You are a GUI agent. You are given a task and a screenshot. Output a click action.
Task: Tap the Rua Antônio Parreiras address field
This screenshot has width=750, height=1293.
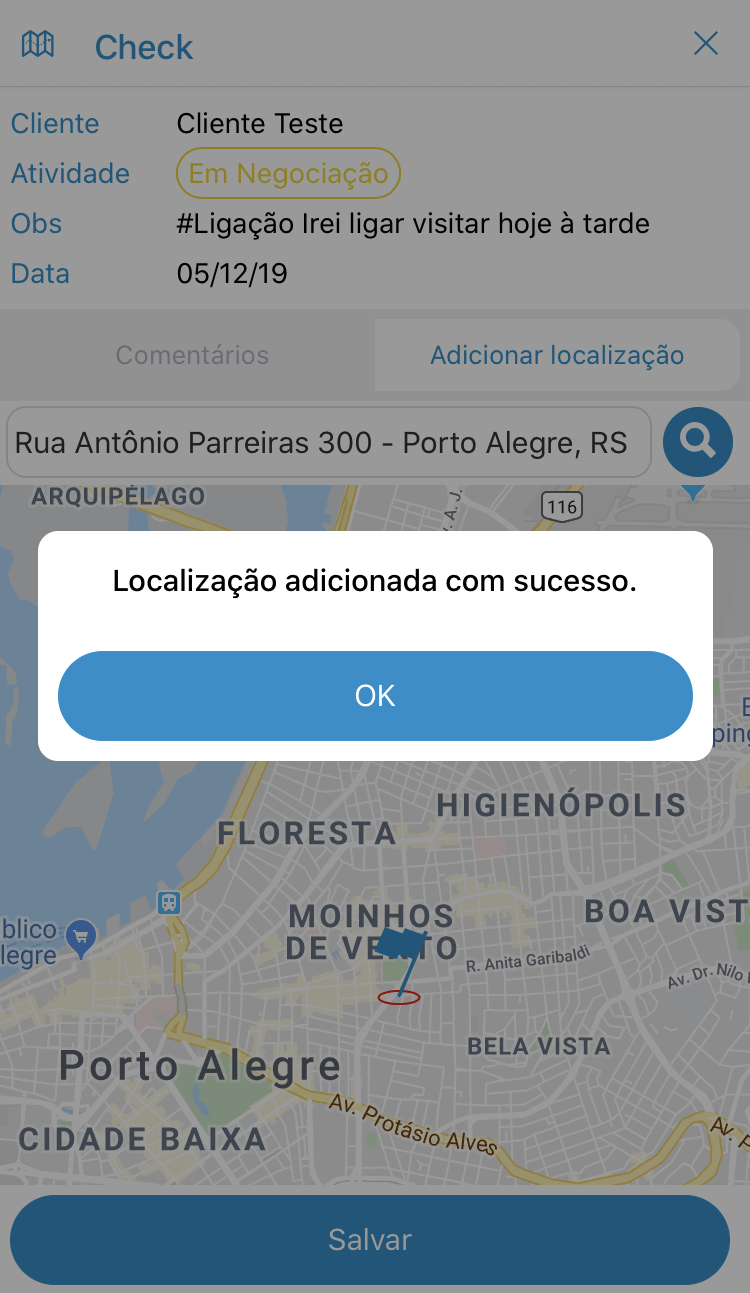327,441
